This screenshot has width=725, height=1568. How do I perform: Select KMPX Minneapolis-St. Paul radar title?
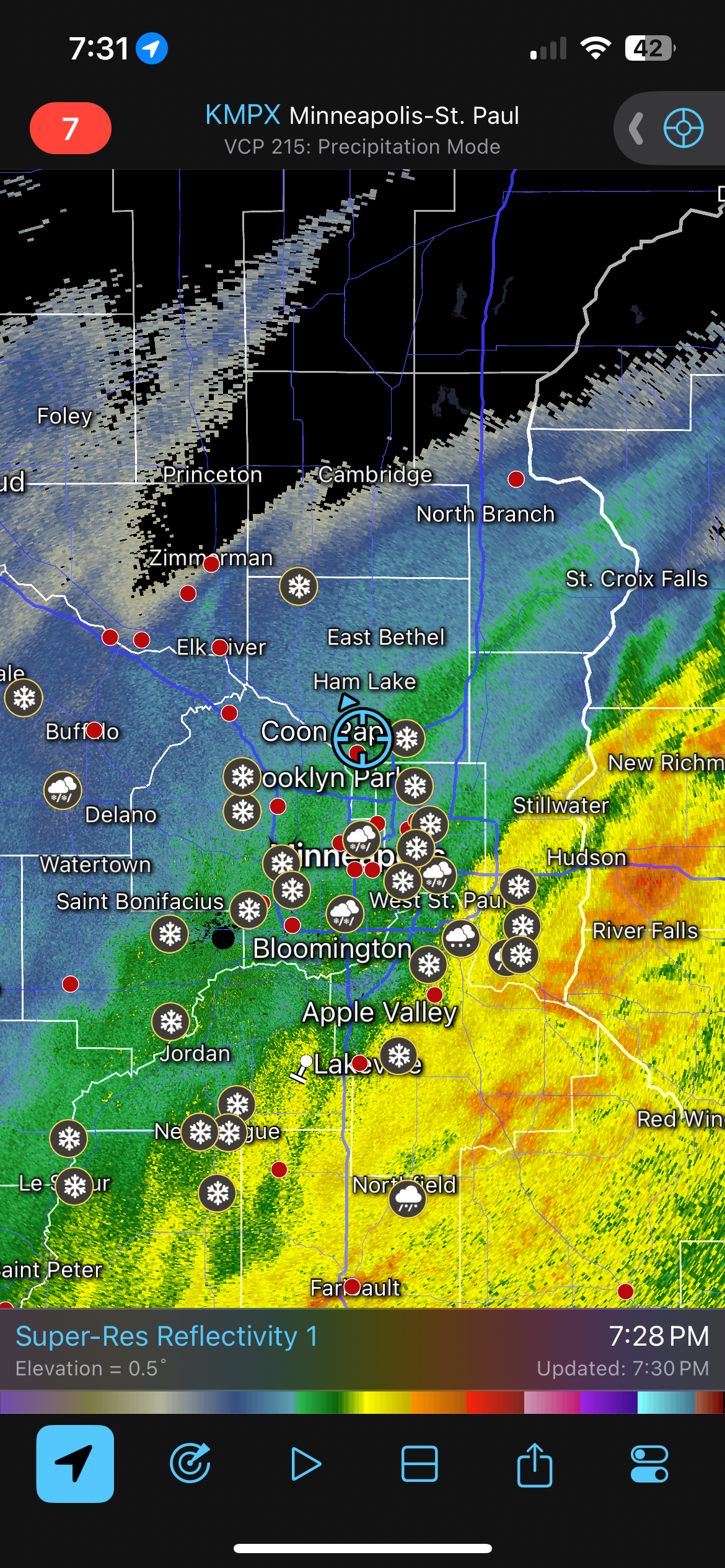click(x=362, y=115)
